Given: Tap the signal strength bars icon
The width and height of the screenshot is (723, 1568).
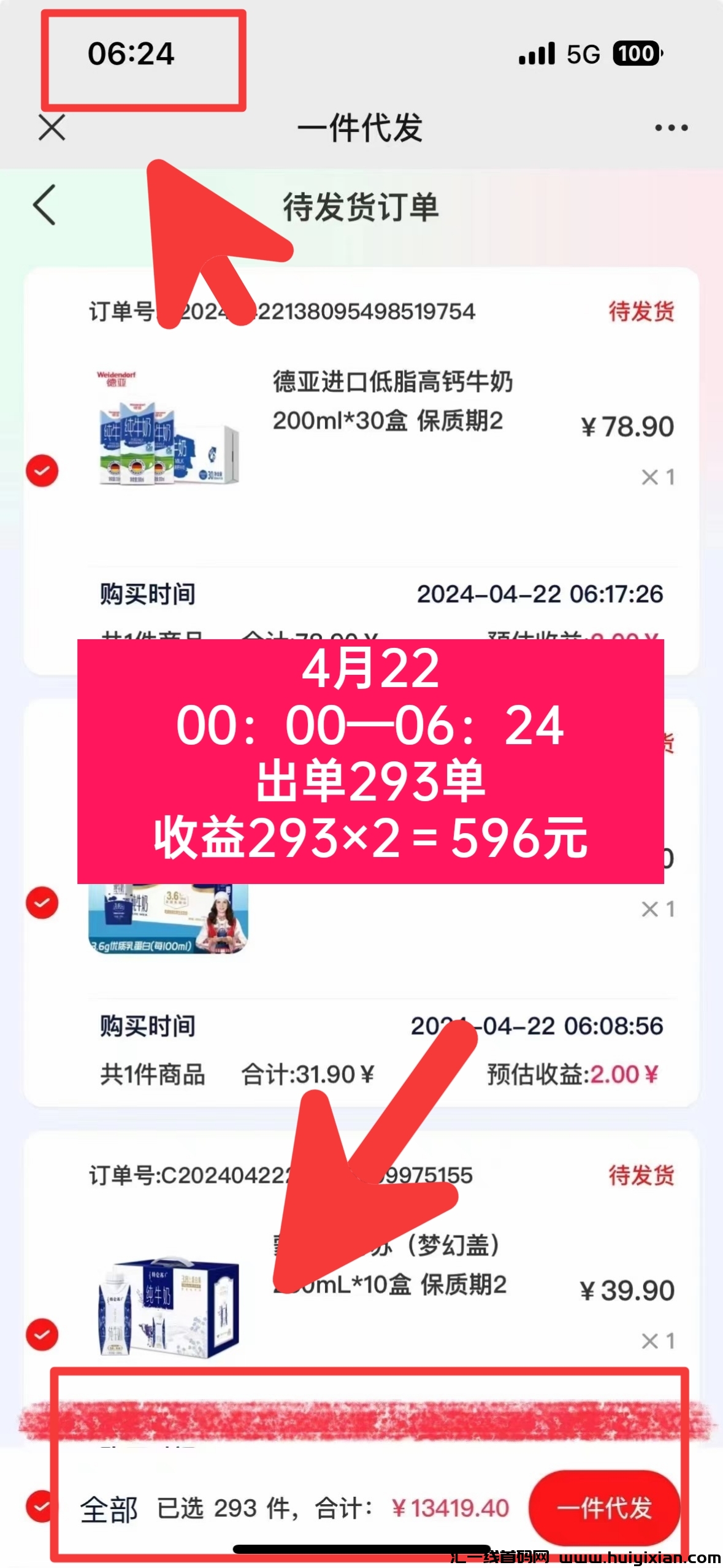Looking at the screenshot, I should 537,54.
